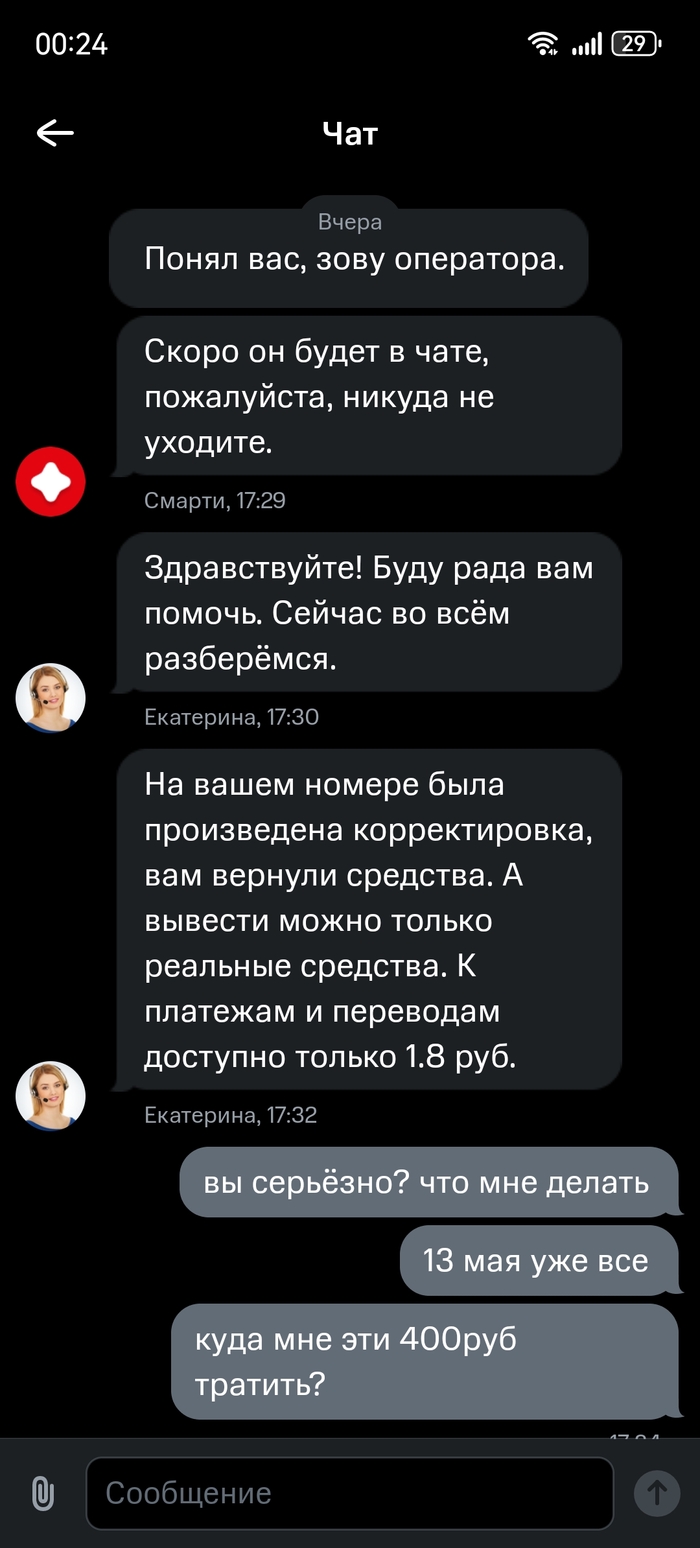The image size is (700, 1548).
Task: Focus the Сообщение text field
Action: point(349,1493)
